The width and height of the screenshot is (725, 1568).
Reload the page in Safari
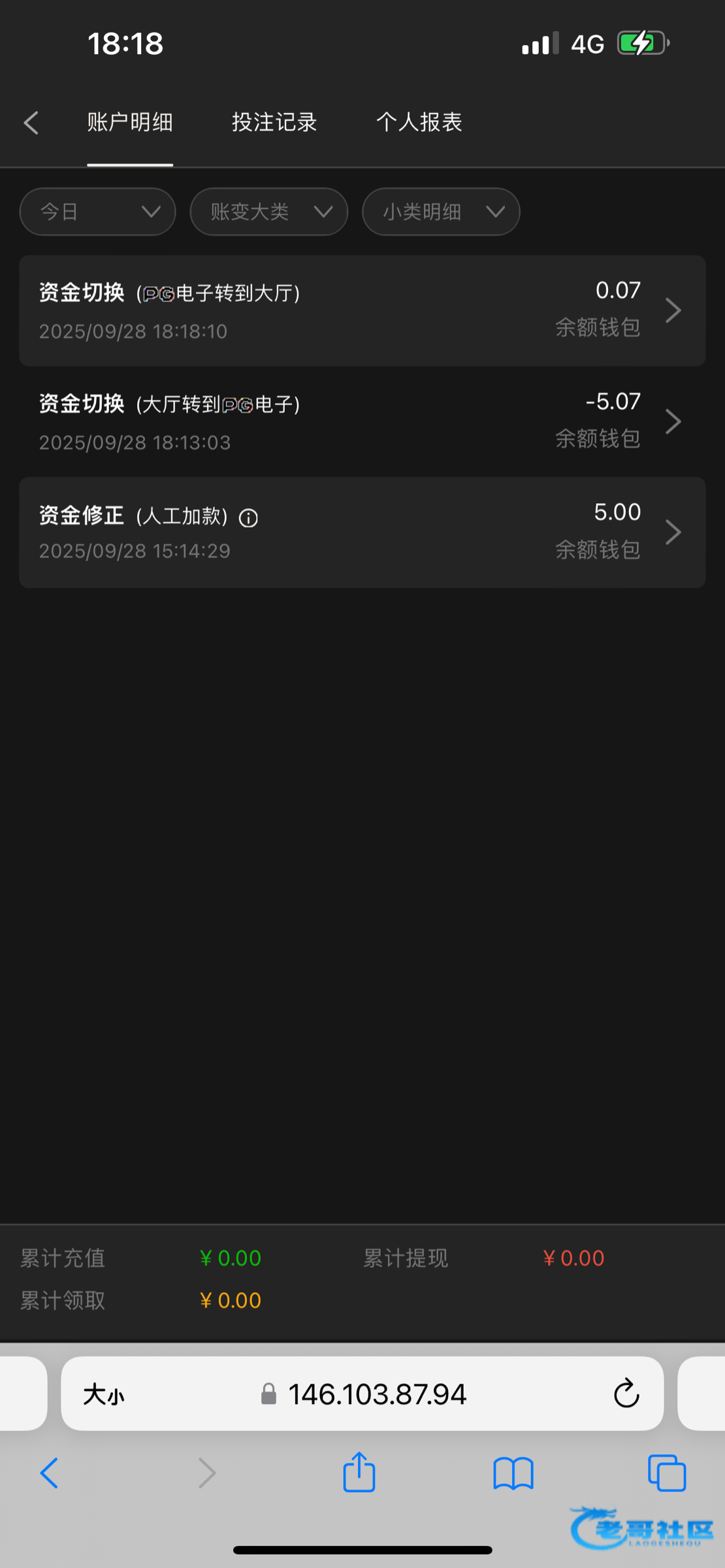click(626, 1394)
